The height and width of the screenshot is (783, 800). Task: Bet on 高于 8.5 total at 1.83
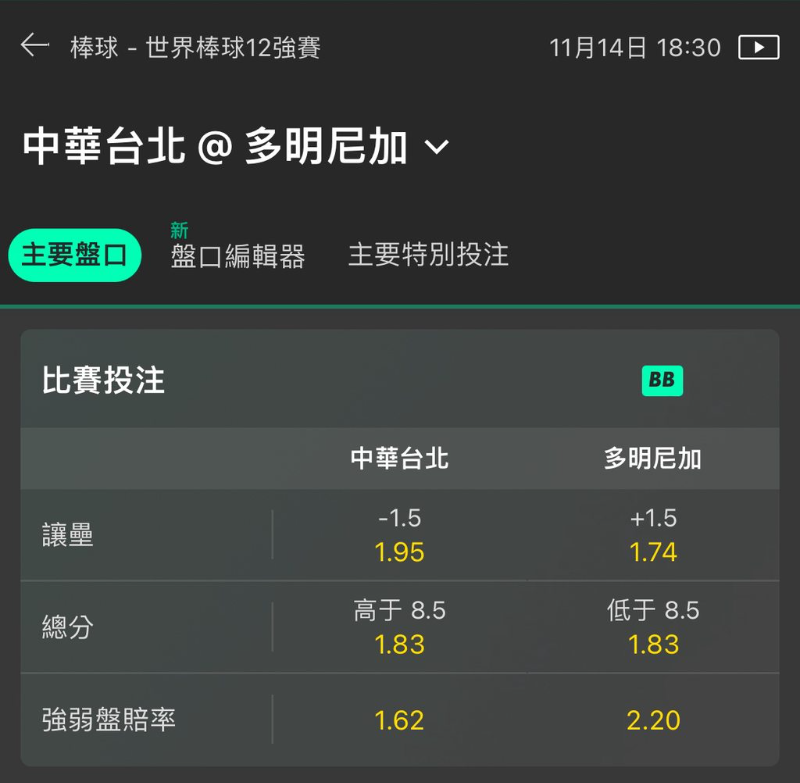pos(399,627)
